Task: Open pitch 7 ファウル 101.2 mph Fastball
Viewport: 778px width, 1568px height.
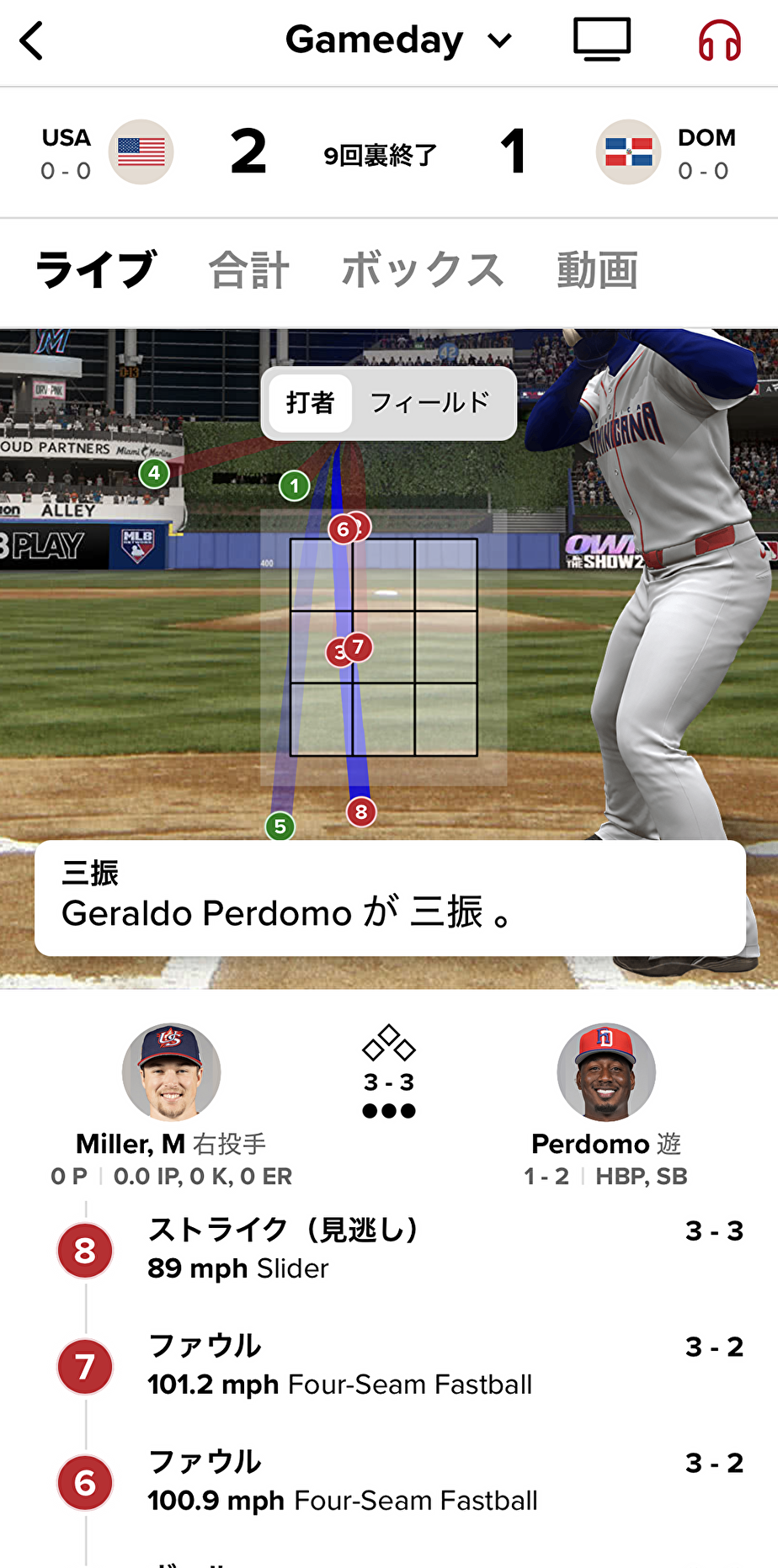Action: click(x=400, y=1365)
